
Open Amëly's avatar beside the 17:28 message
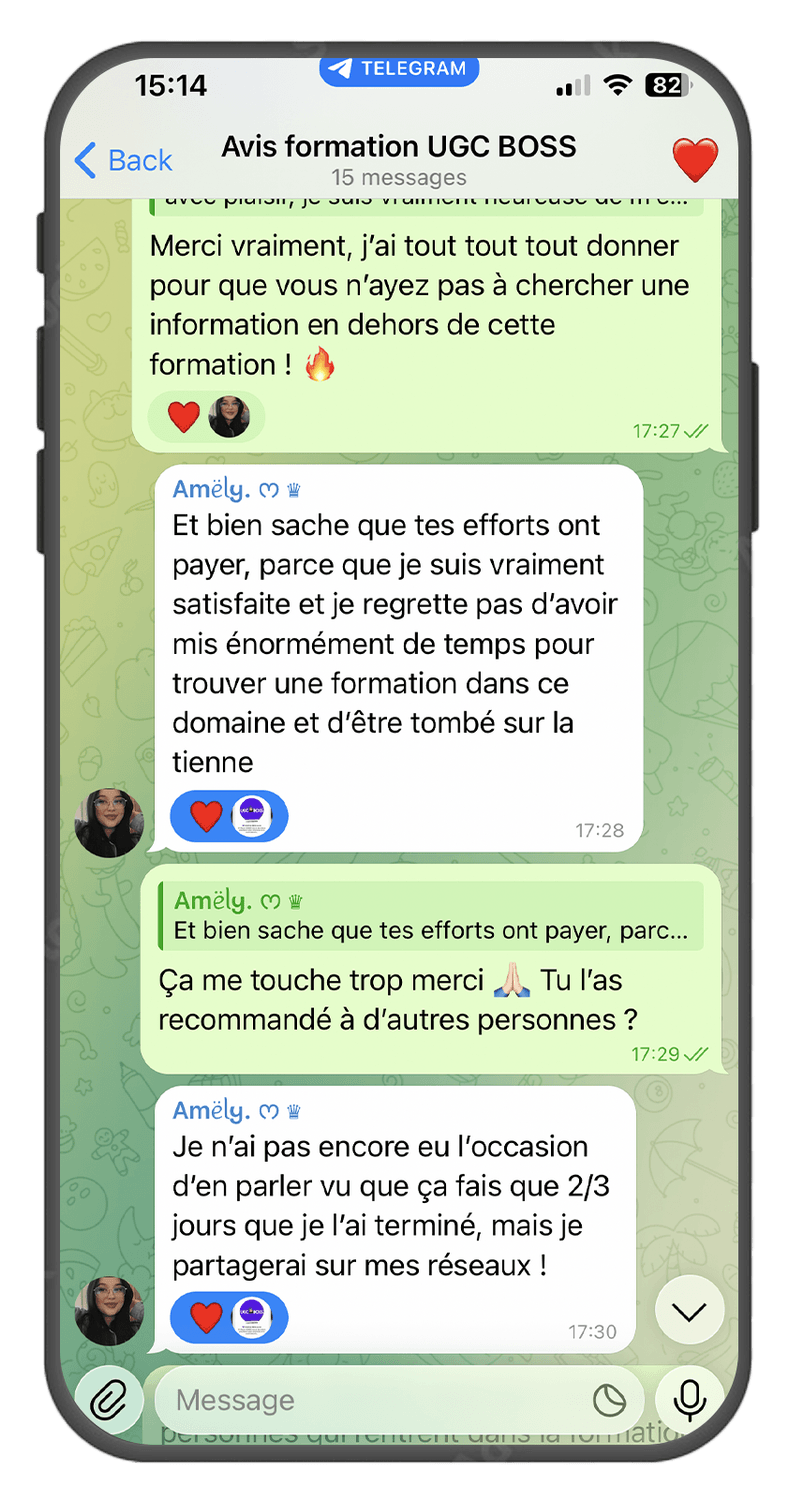[x=109, y=822]
